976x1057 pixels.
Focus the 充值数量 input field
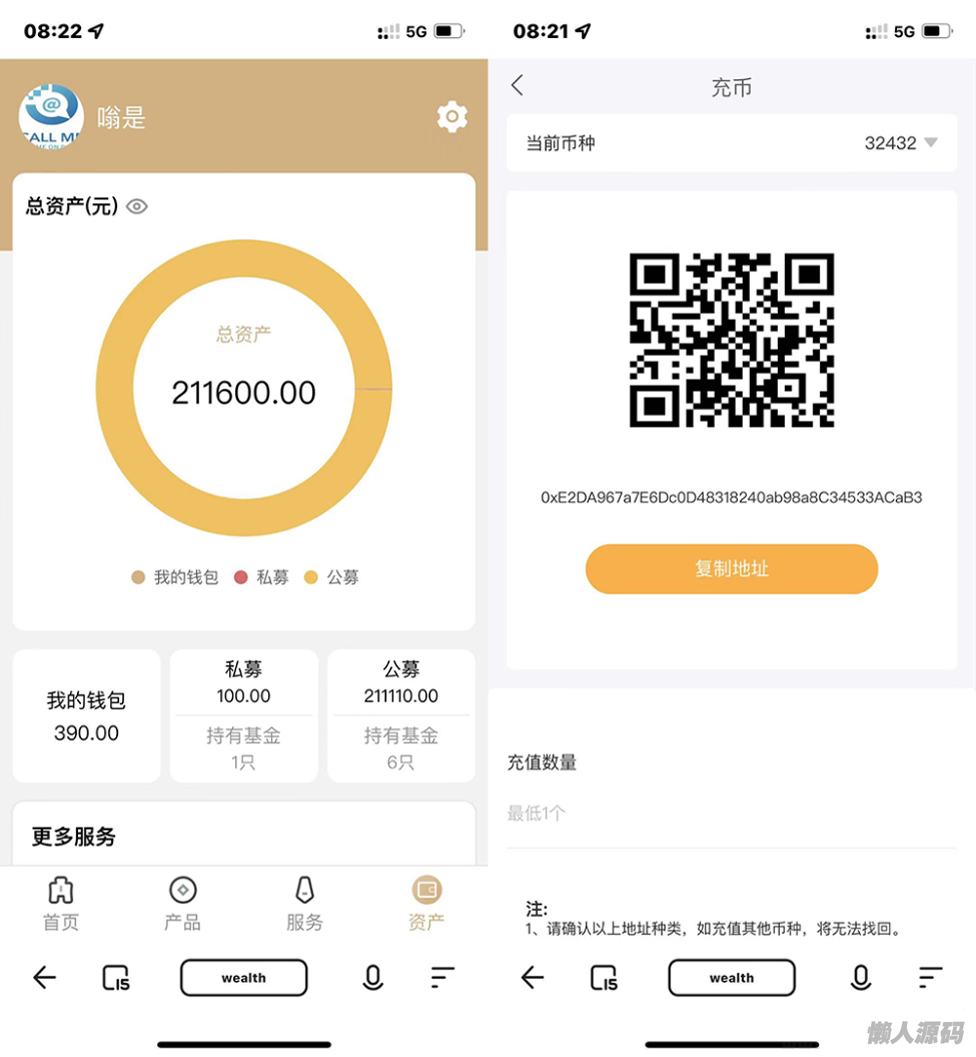[x=731, y=814]
